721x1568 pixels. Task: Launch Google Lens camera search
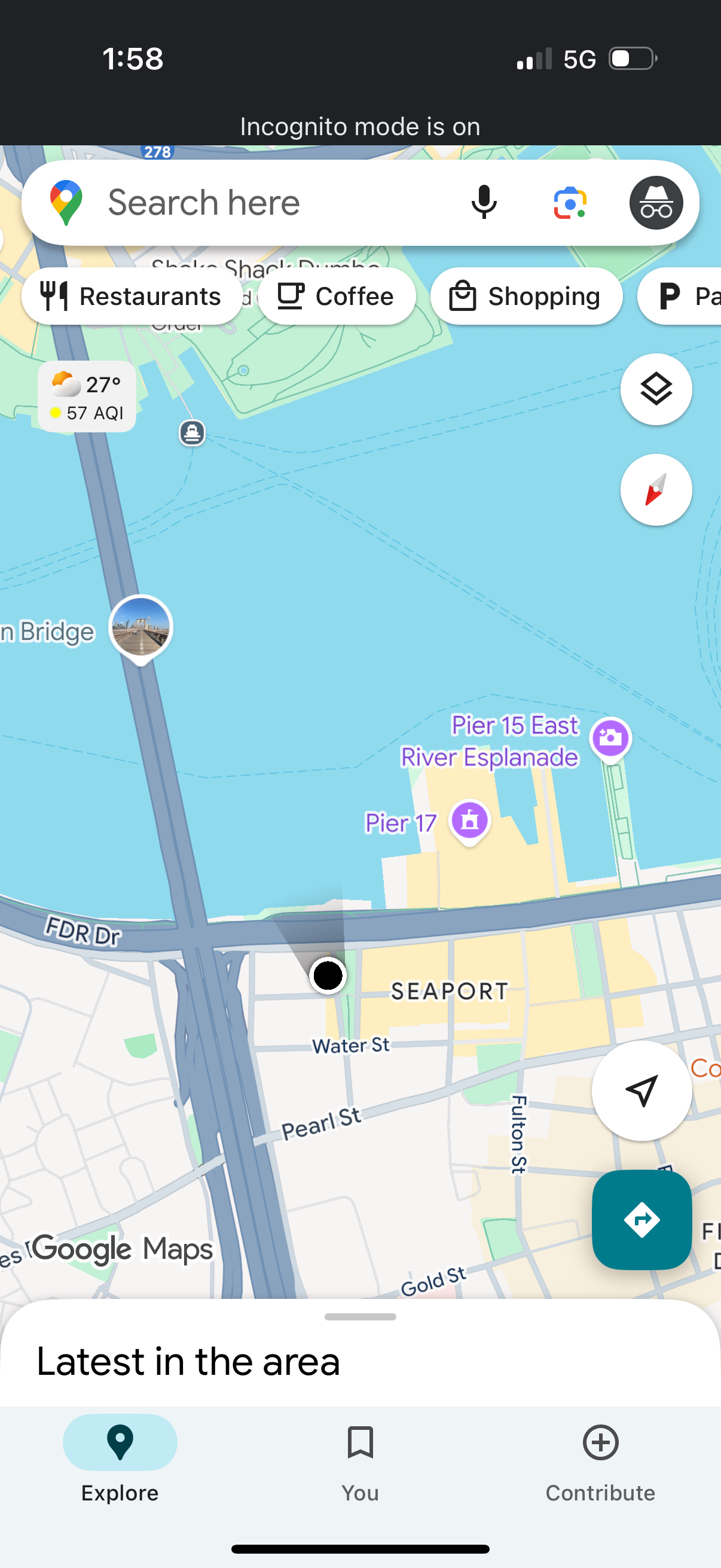(569, 202)
